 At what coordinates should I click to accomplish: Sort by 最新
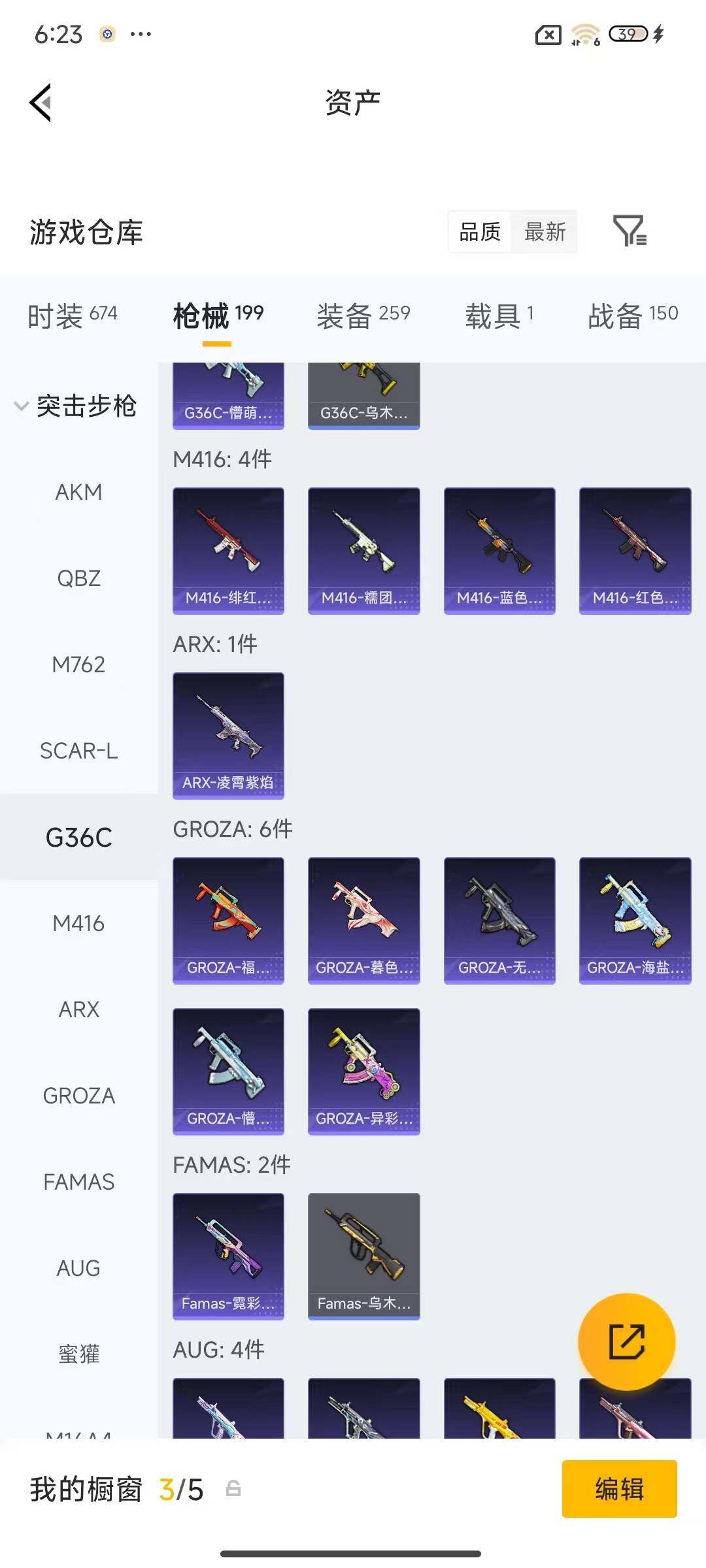tap(545, 232)
